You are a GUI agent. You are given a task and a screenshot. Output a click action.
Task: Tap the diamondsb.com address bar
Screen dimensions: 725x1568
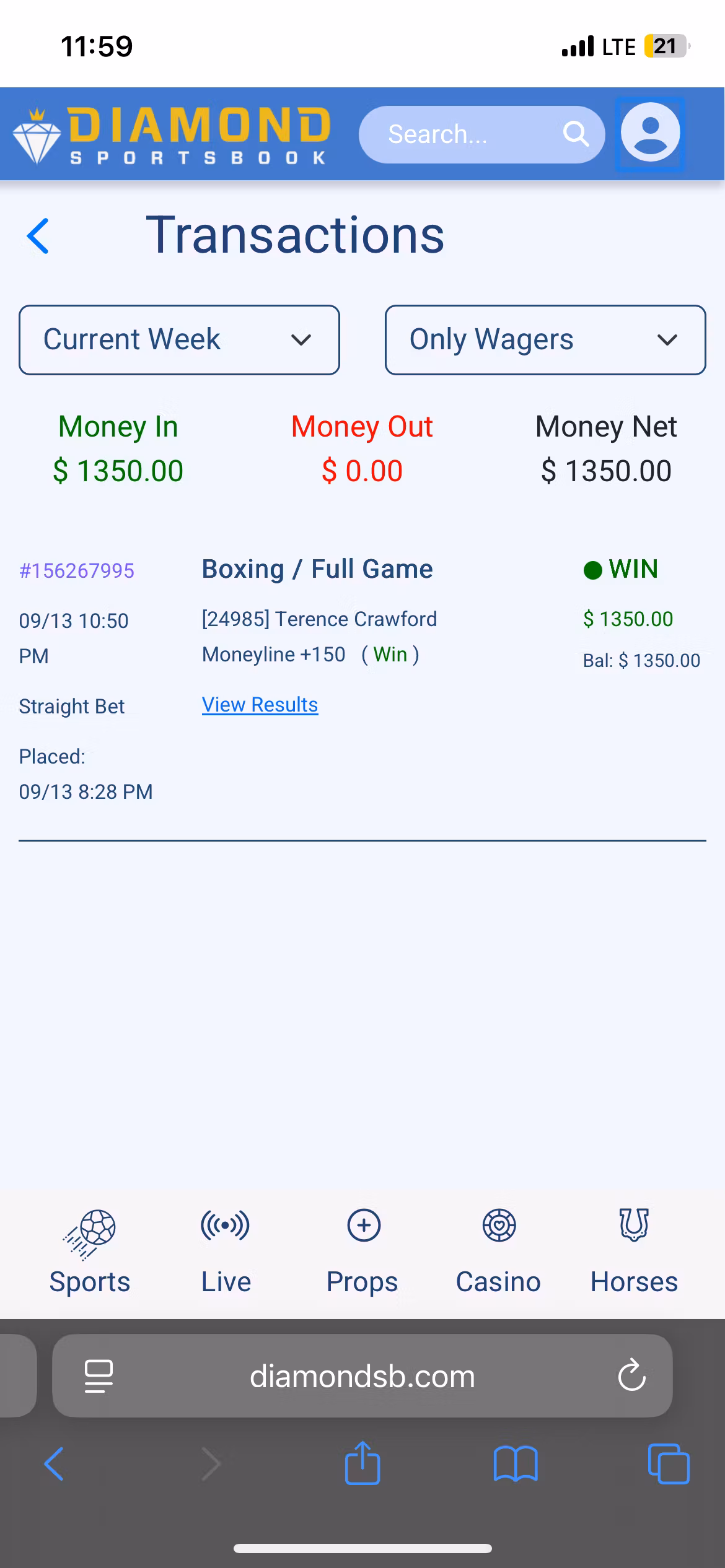click(362, 1376)
